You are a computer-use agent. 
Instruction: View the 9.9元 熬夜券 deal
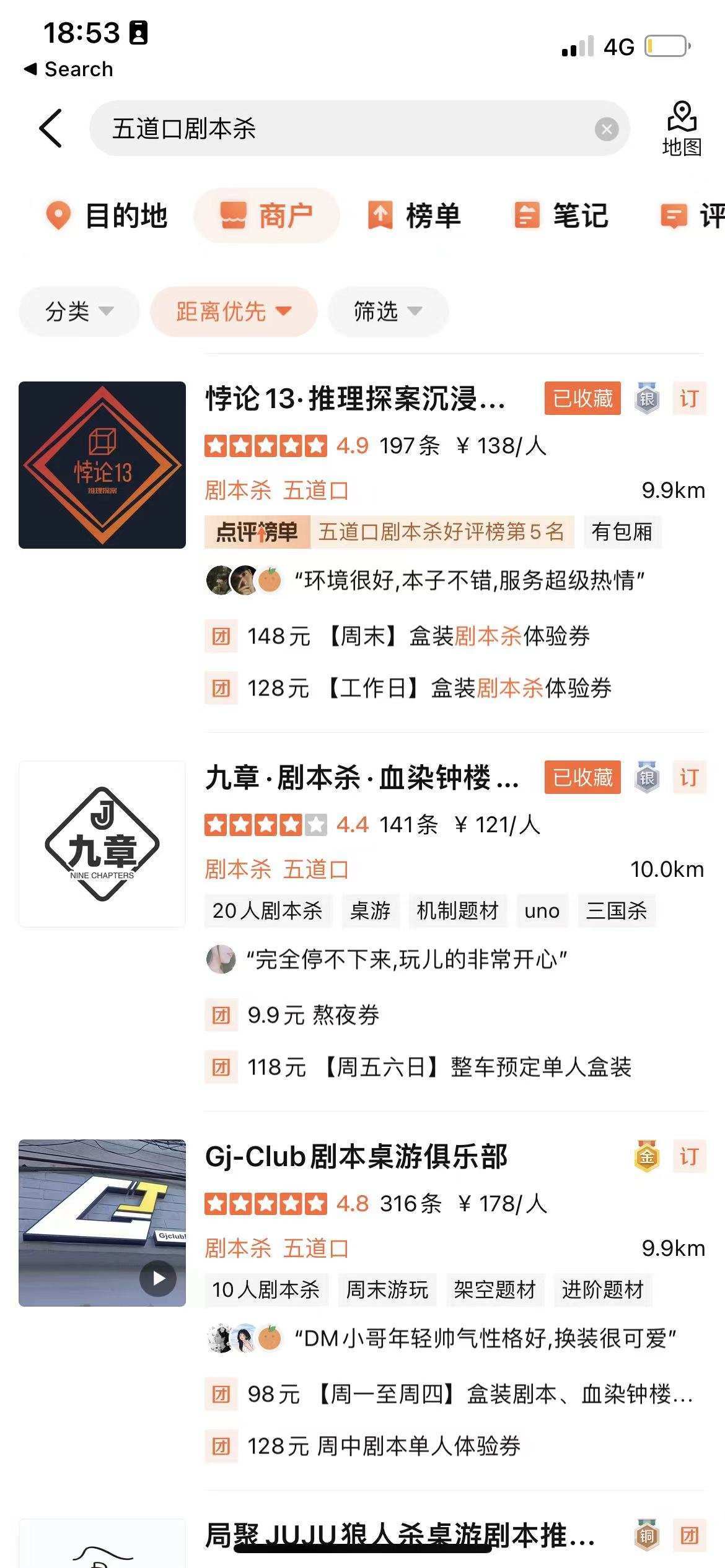coord(313,1015)
